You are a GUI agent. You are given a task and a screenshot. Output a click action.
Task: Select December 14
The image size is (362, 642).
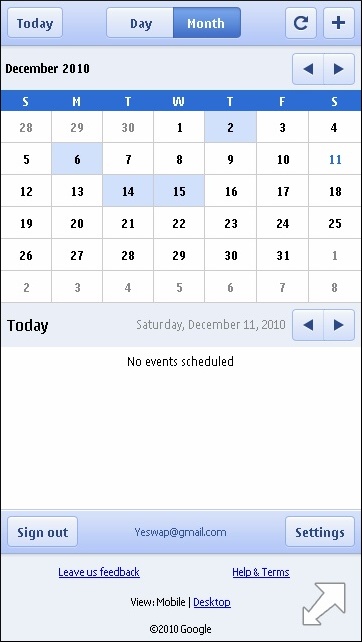[x=128, y=191]
